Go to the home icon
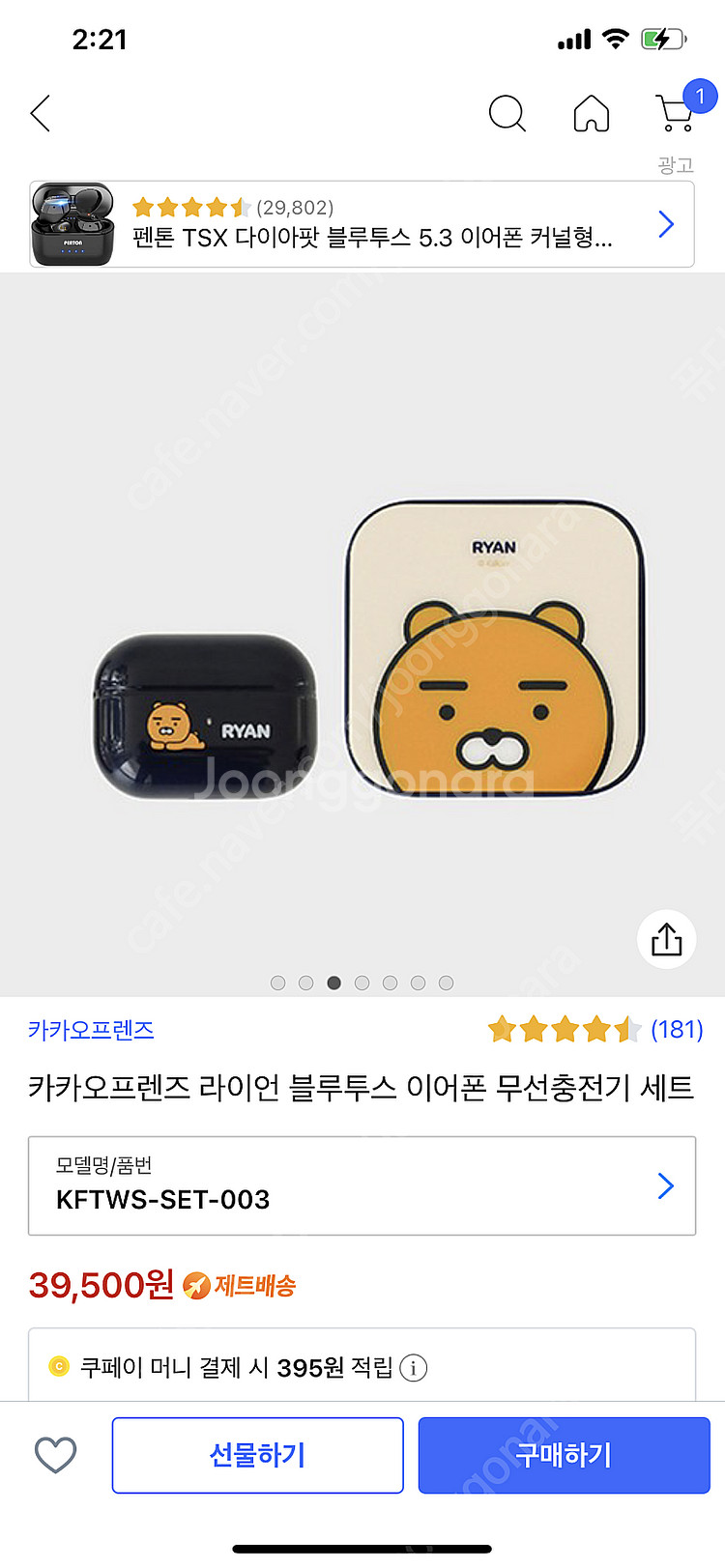 (592, 114)
